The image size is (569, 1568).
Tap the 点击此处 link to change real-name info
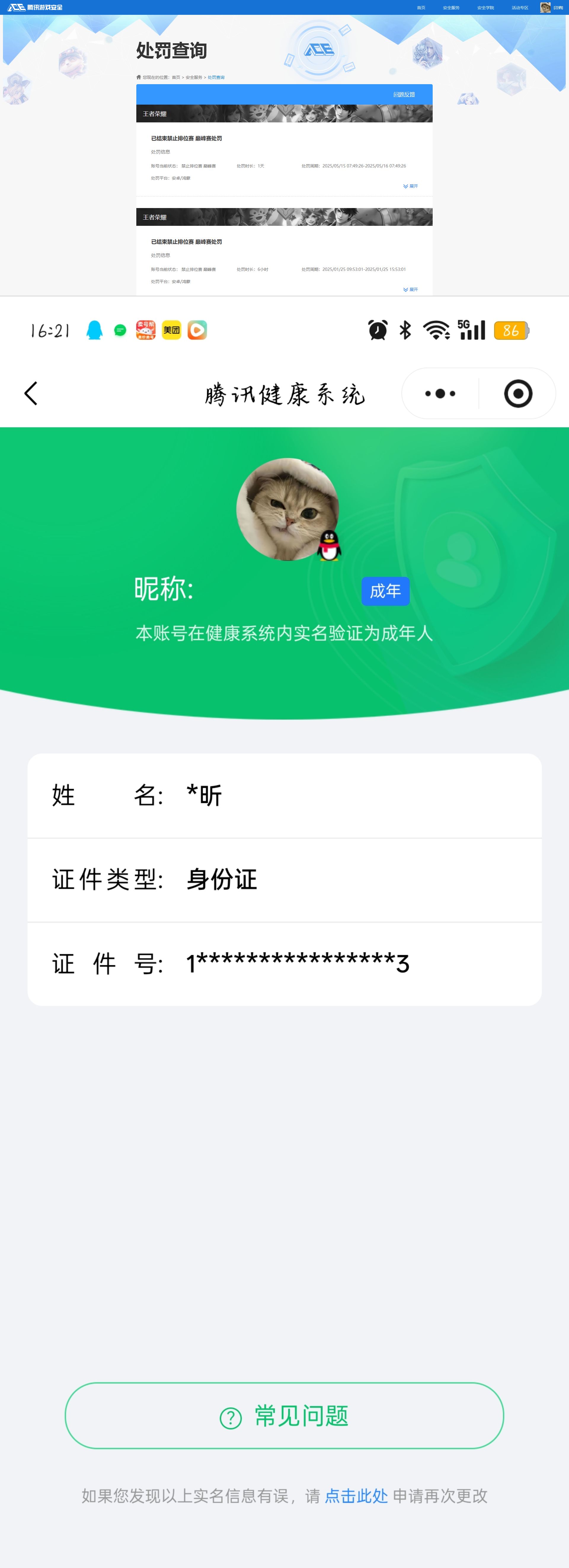(x=356, y=1496)
